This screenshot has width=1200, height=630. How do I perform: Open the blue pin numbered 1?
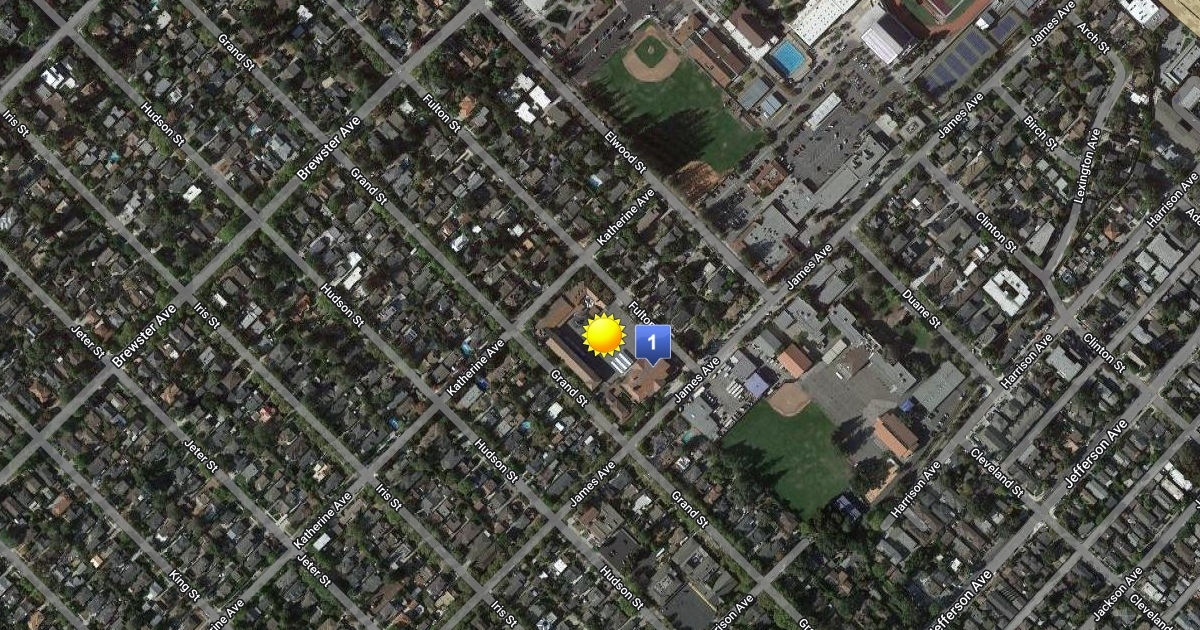(652, 343)
